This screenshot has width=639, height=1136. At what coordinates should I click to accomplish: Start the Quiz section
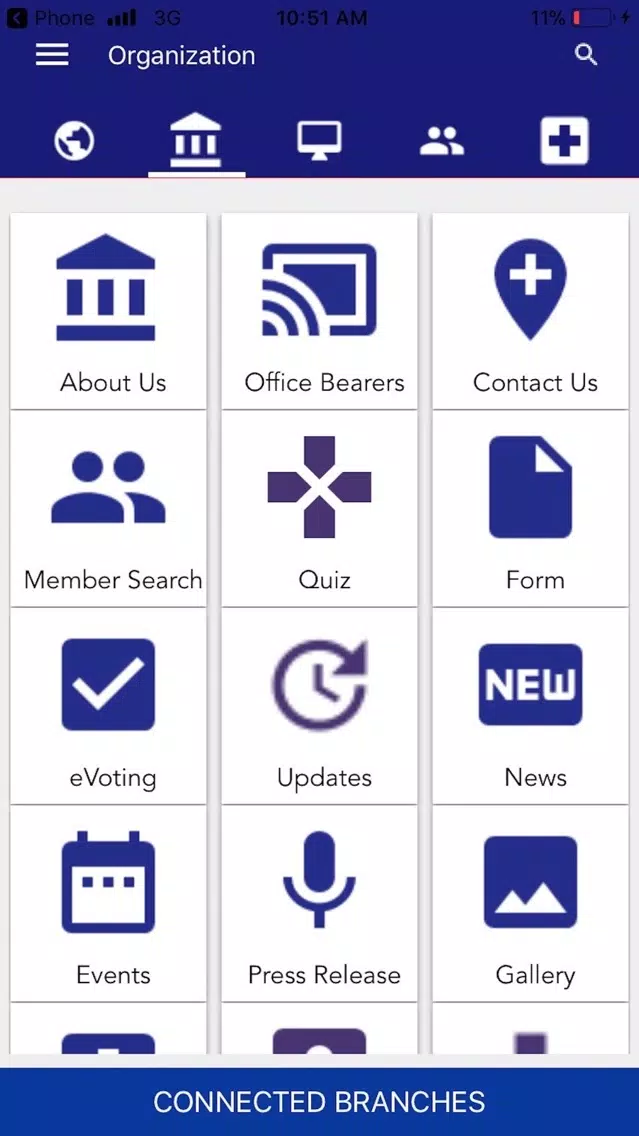320,509
